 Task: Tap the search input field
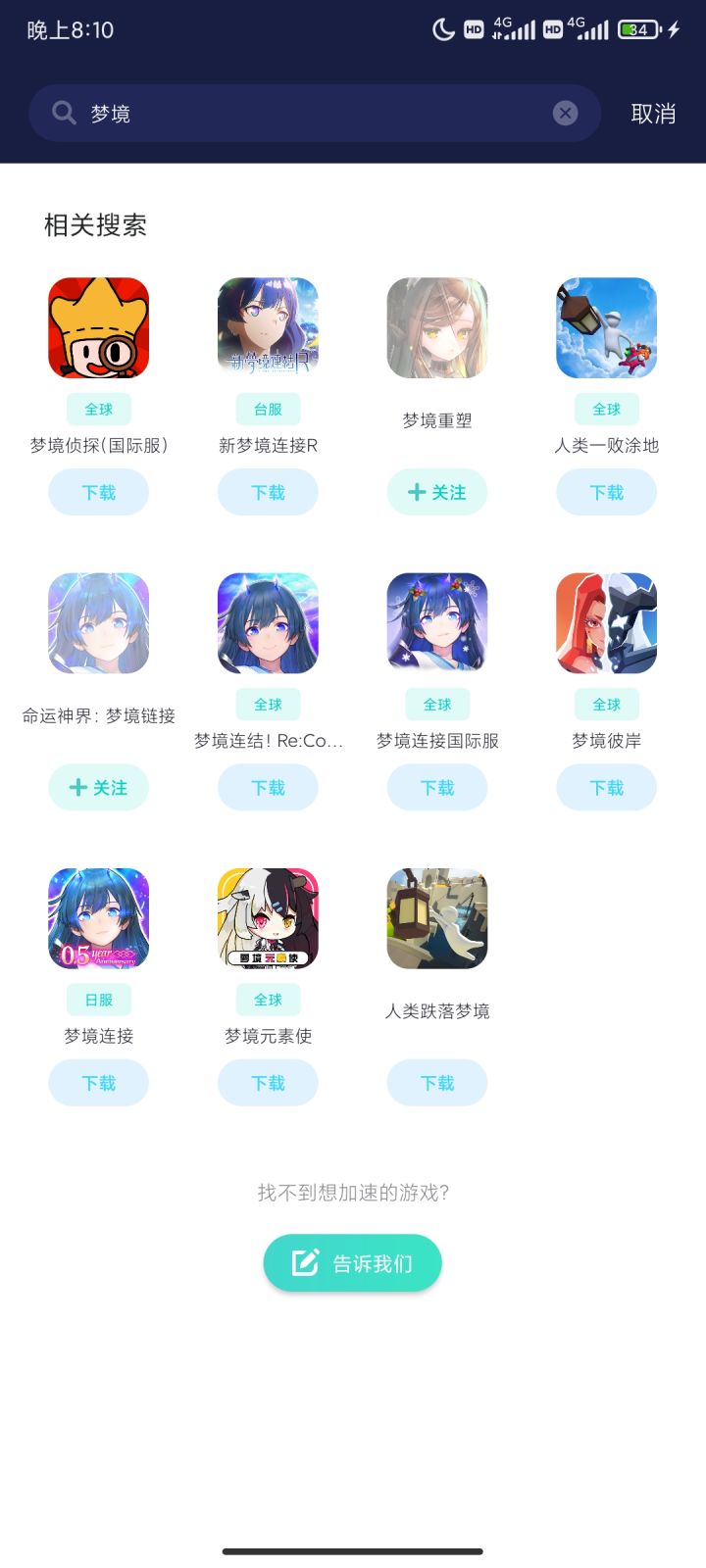(x=294, y=112)
